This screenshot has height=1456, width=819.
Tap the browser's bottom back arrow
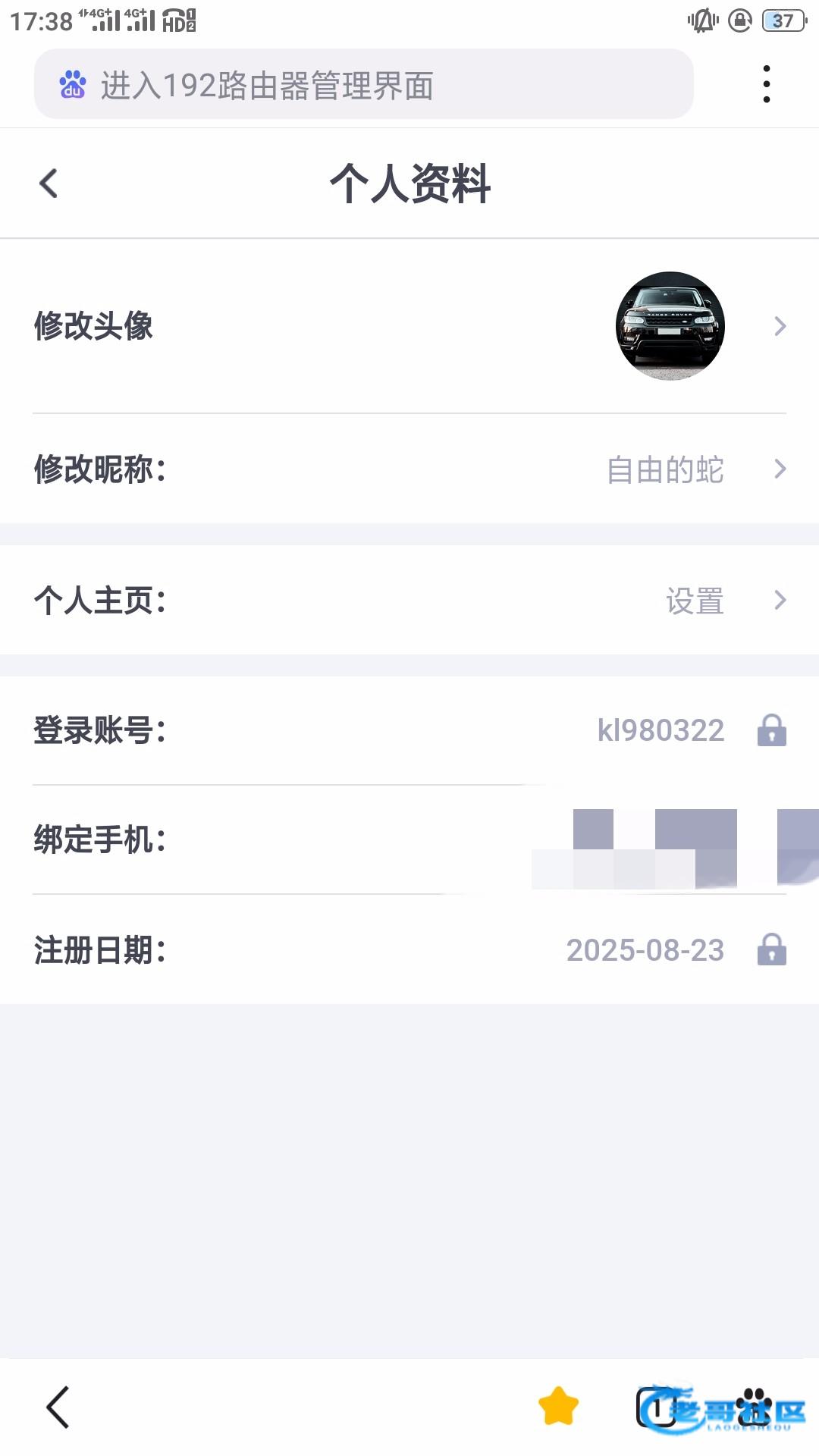58,1407
